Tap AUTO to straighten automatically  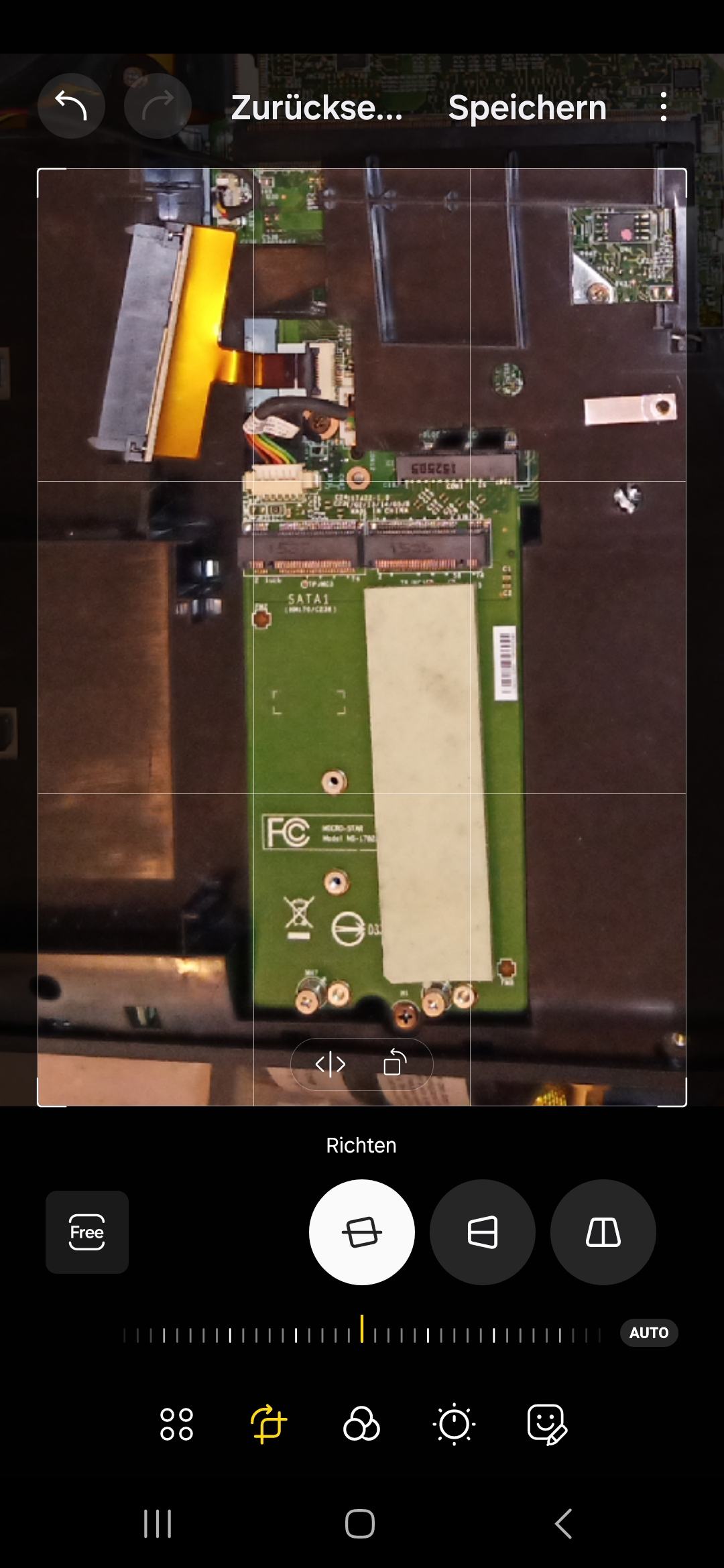(x=649, y=1332)
